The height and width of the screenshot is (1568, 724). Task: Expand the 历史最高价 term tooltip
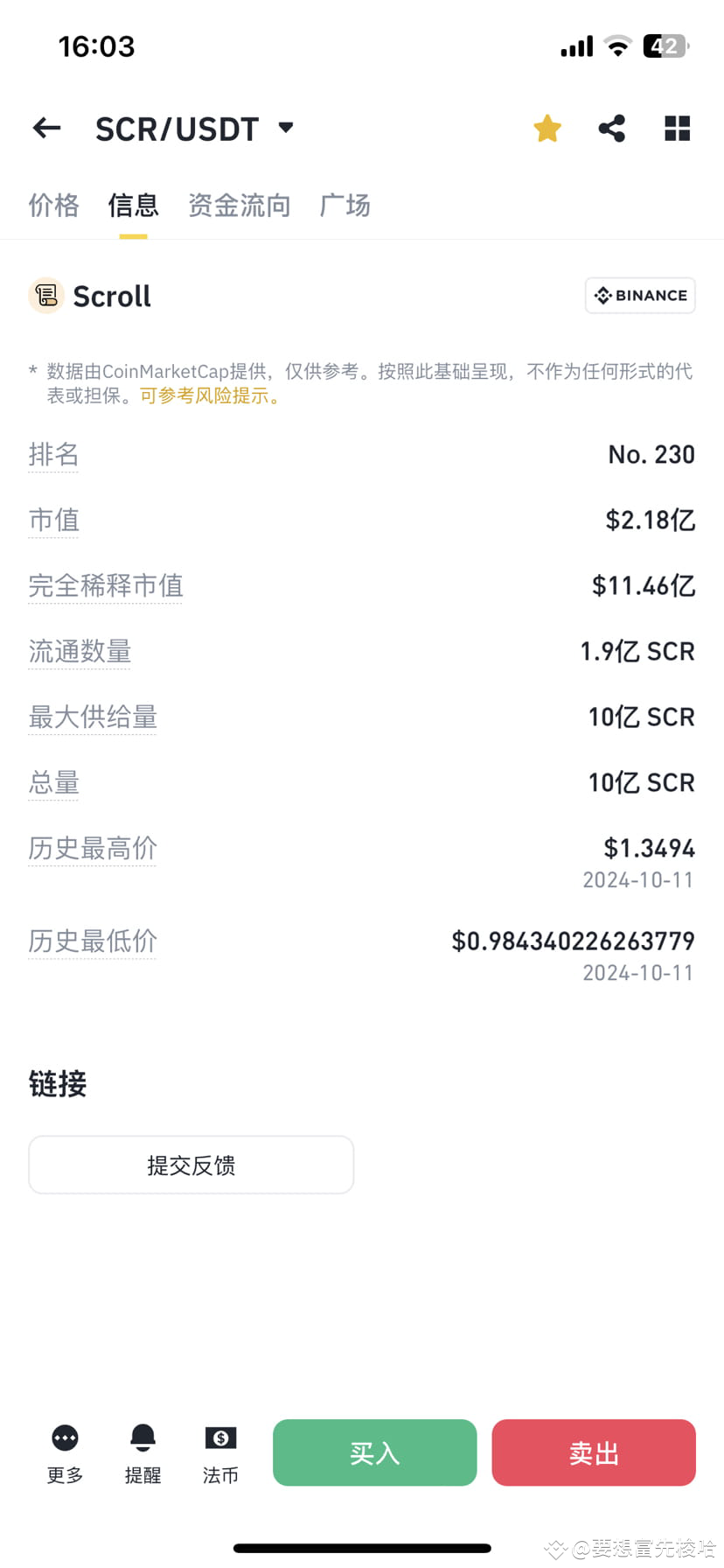tap(92, 849)
